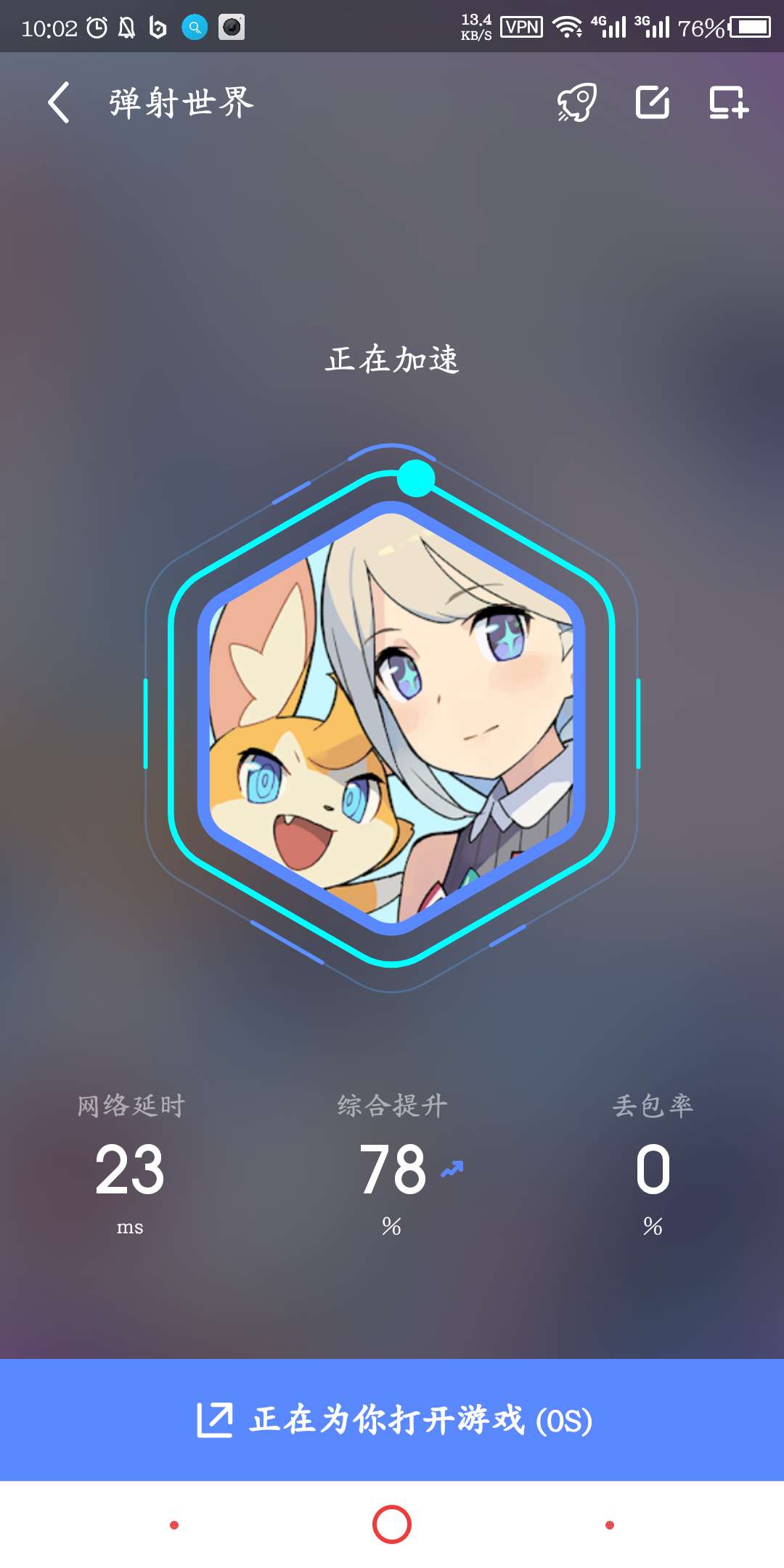
Task: Tap the add-to-screen icon with plus
Action: point(728,102)
